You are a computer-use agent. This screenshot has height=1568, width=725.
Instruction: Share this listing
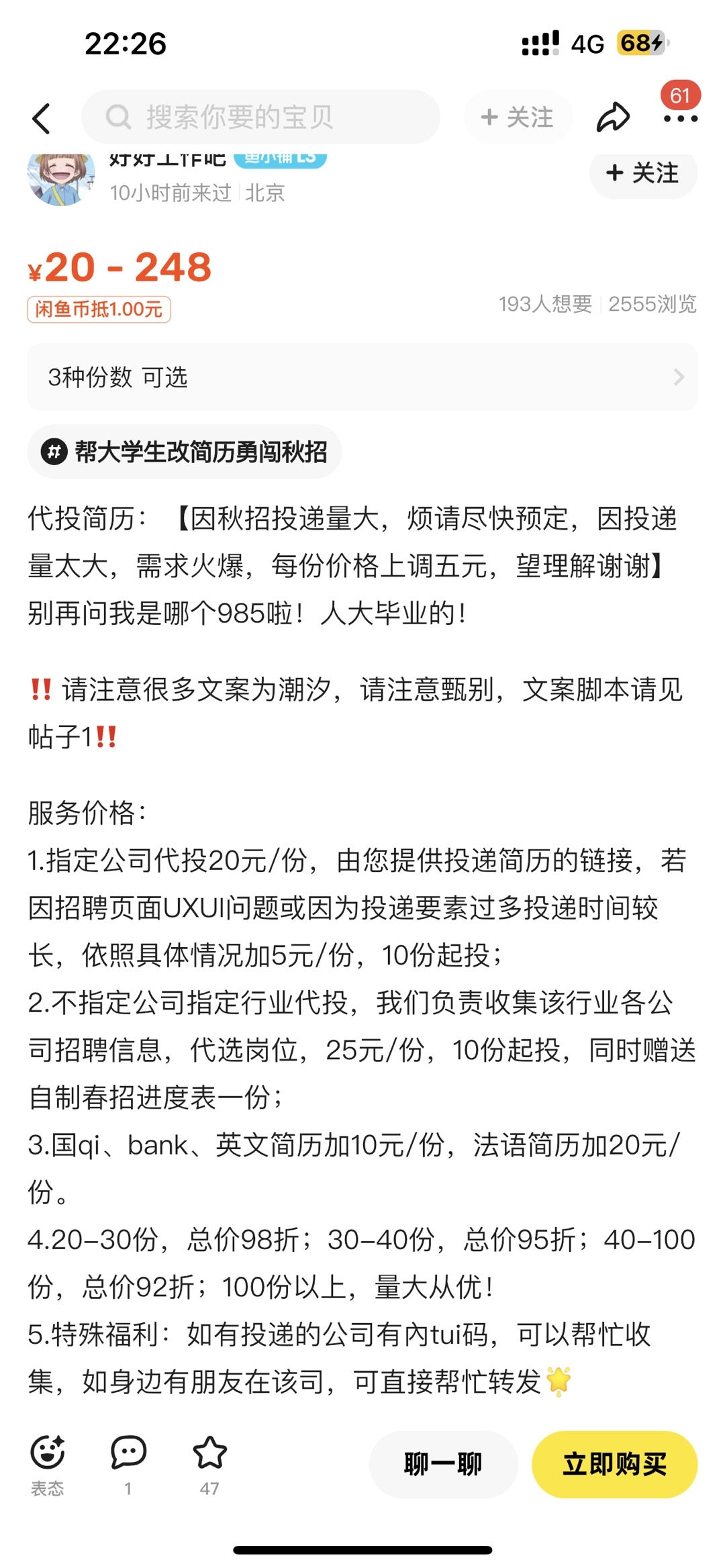click(x=613, y=117)
